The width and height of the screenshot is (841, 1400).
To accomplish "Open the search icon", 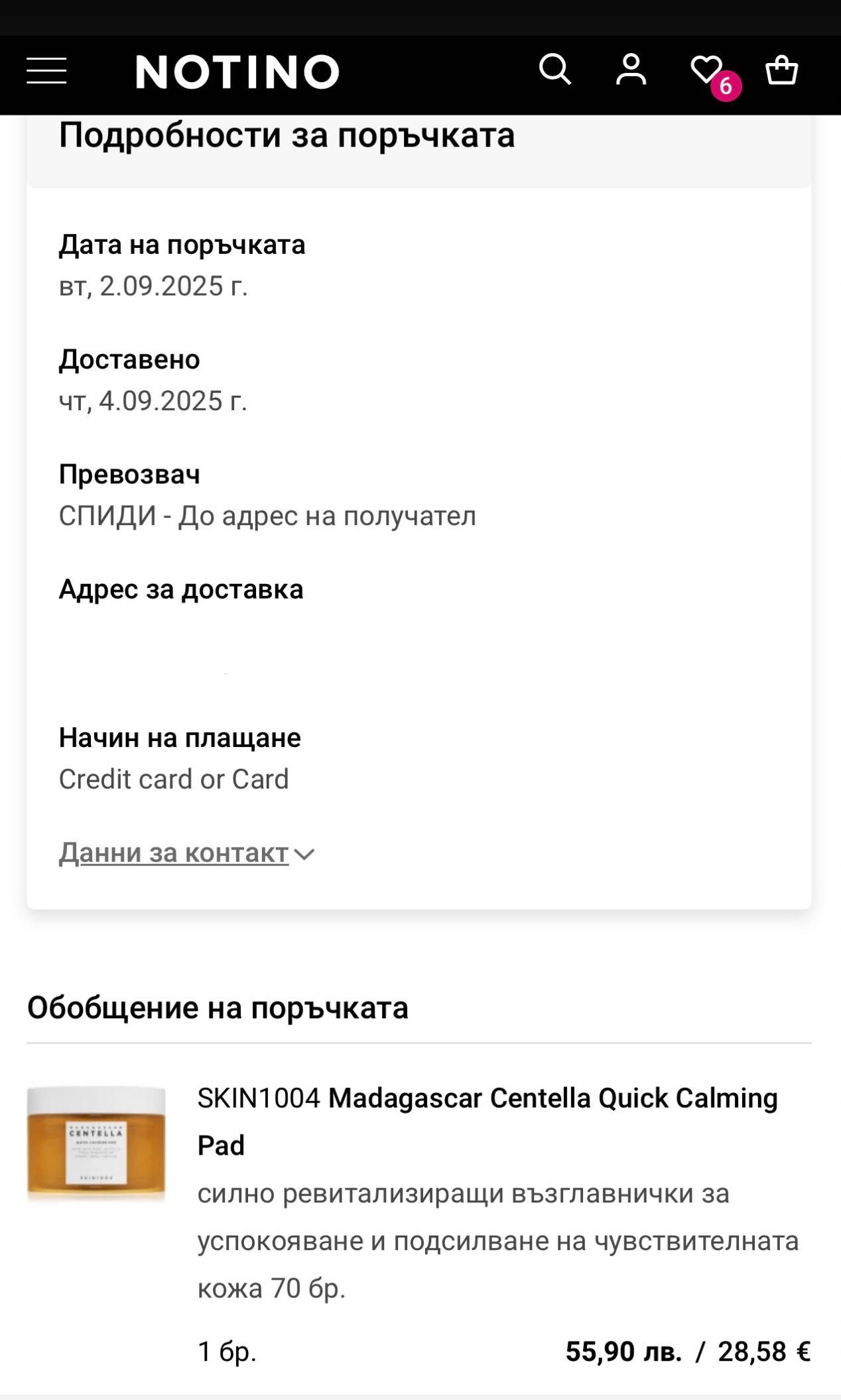I will (555, 70).
